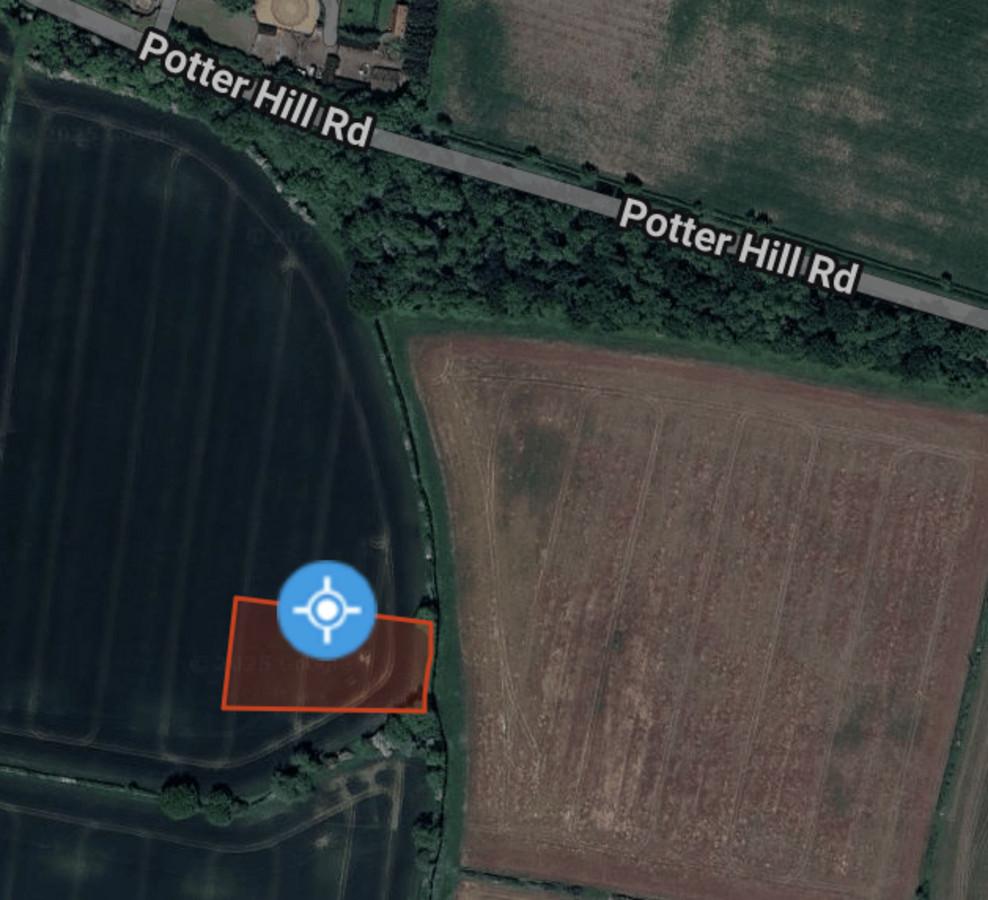The height and width of the screenshot is (900, 988).
Task: Tap the blue crosshair location marker
Action: click(326, 610)
